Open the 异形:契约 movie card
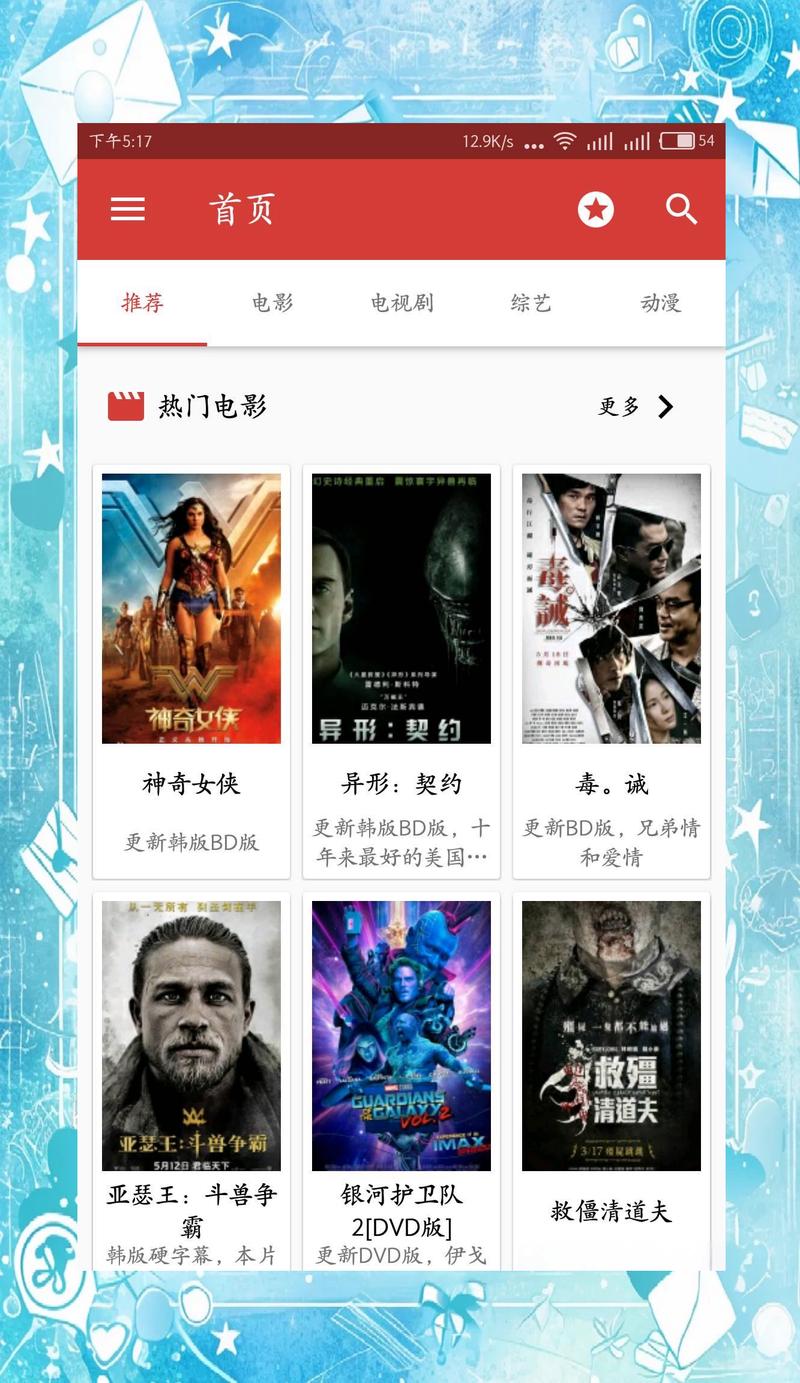800x1383 pixels. click(x=401, y=671)
